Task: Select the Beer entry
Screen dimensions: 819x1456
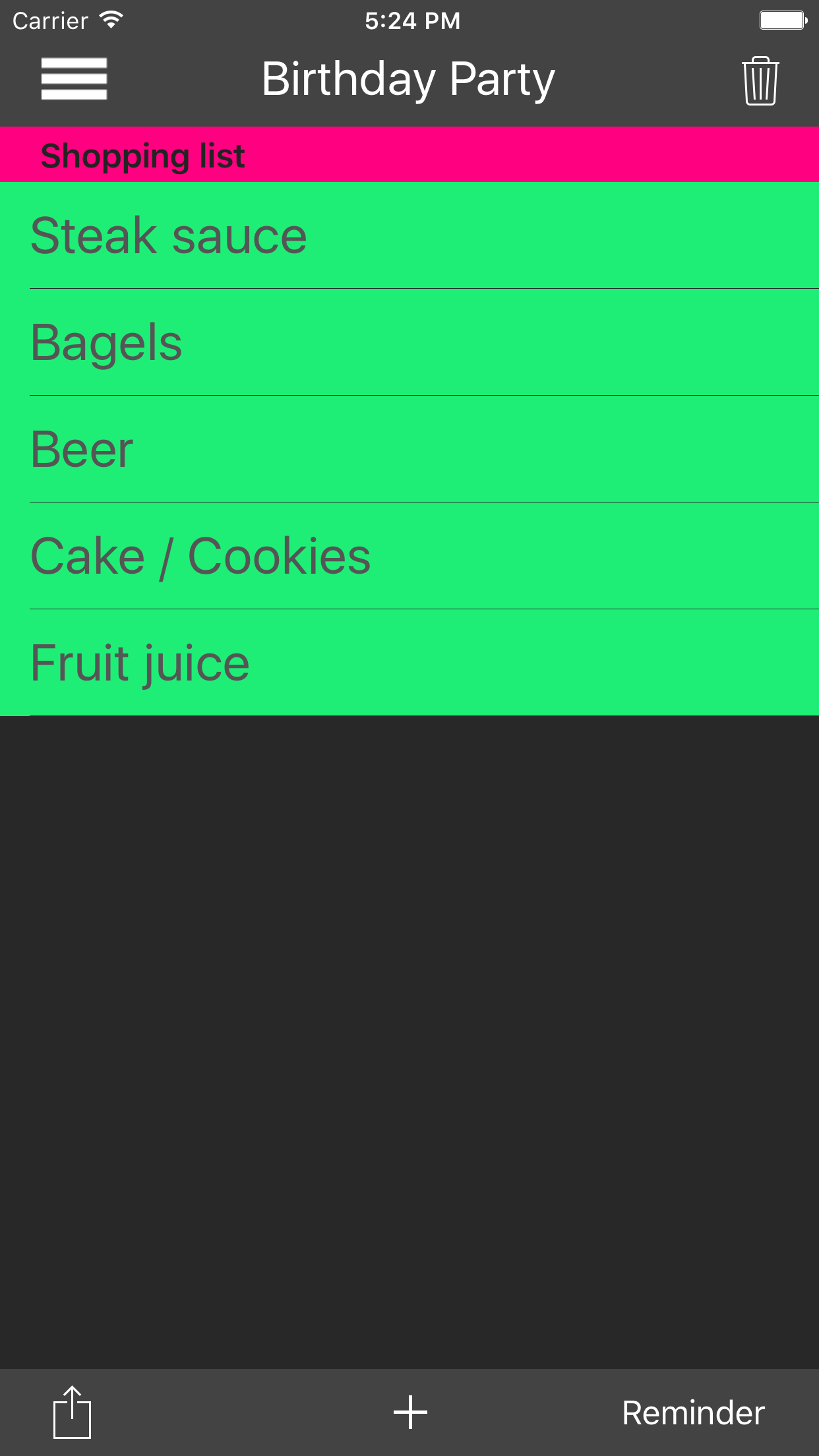Action: click(409, 449)
